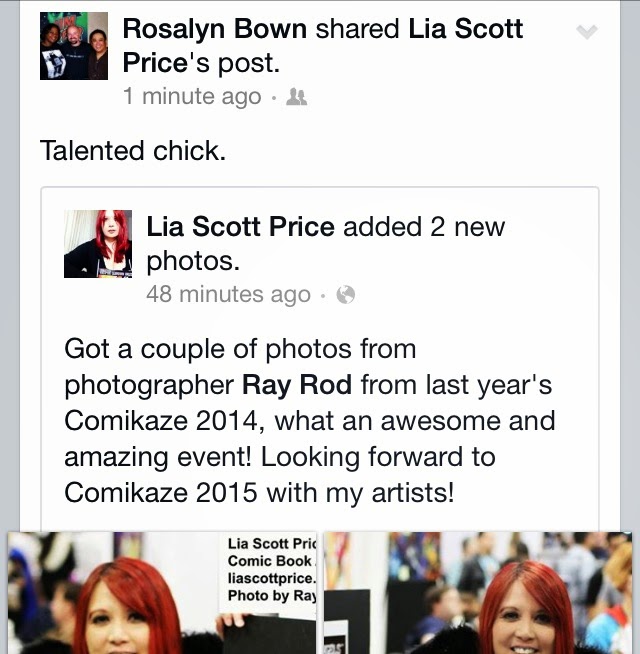View the 48 minutes ago timestamp
The height and width of the screenshot is (654, 640).
tap(228, 295)
